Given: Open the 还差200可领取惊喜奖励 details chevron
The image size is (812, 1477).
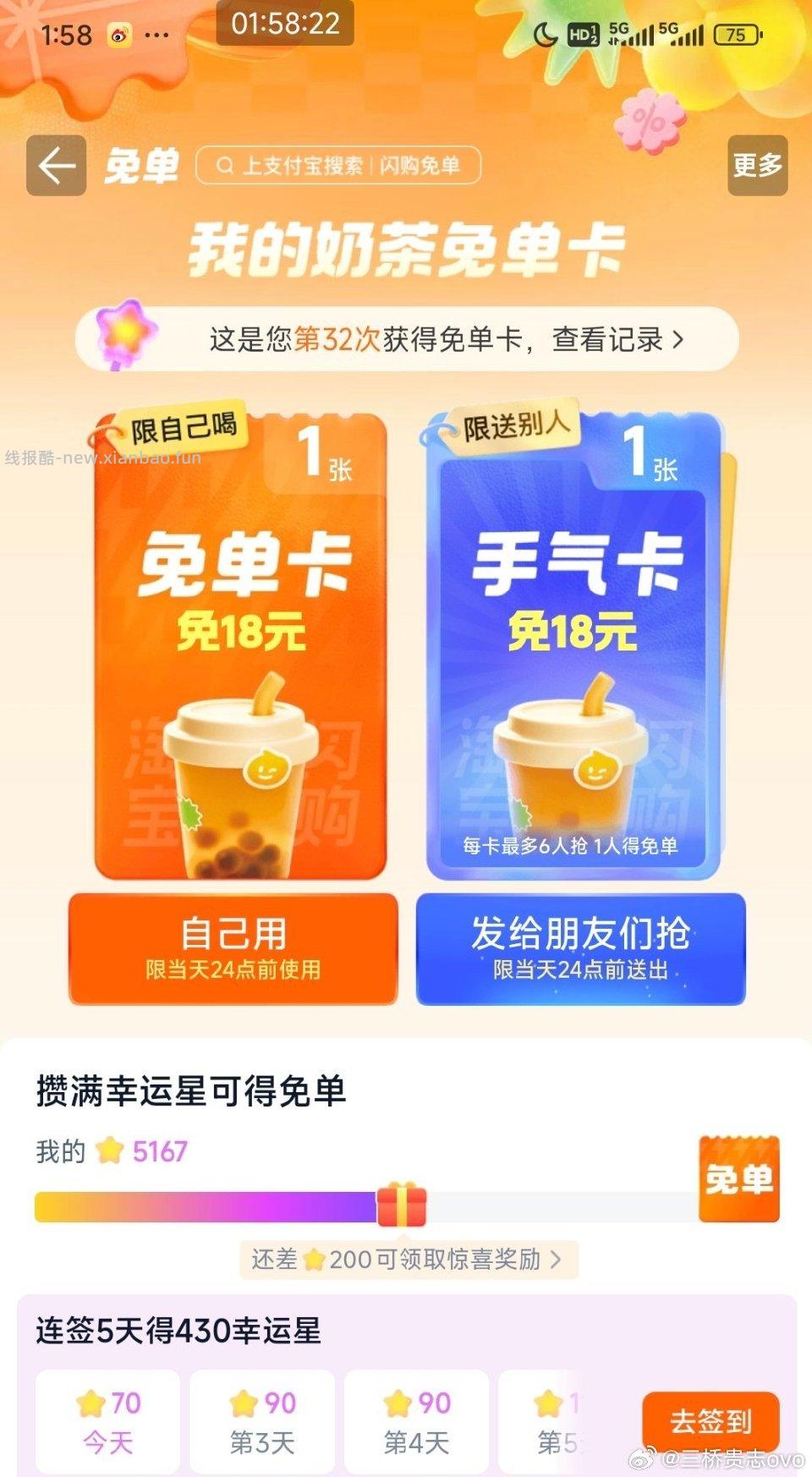Looking at the screenshot, I should 561,1260.
